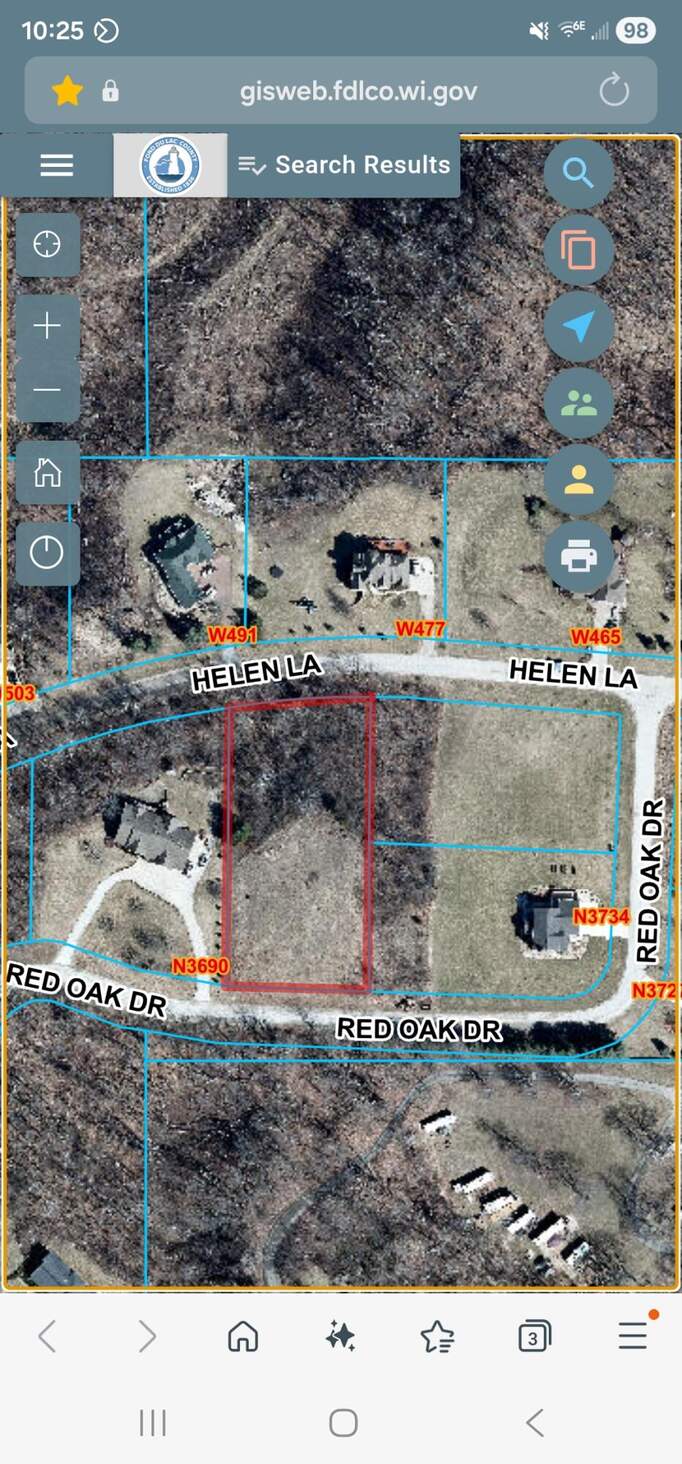Screen dimensions: 682x1464
Task: Activate the blue navigation arrow tool
Action: (579, 326)
